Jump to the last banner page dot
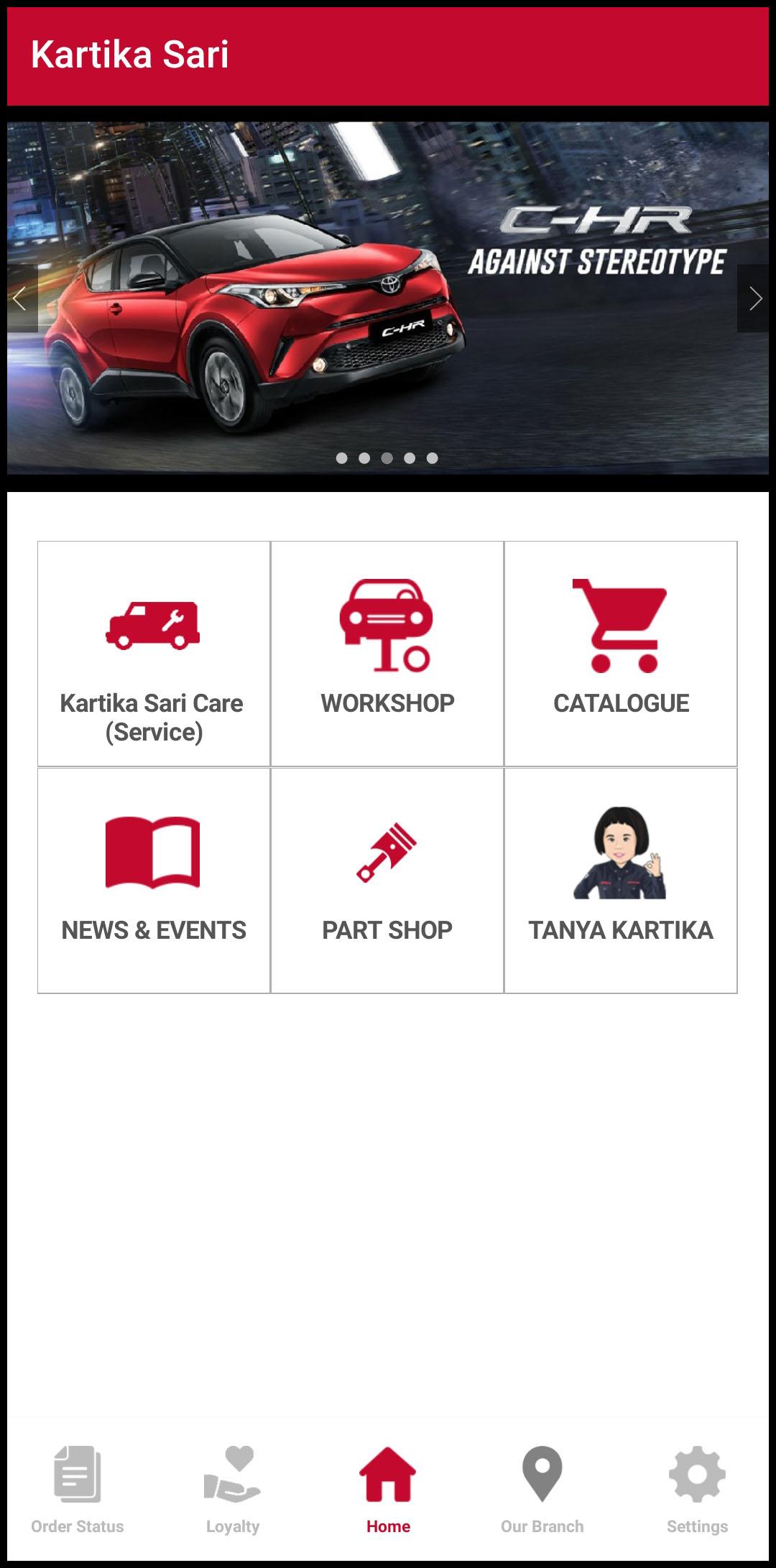 click(x=432, y=458)
